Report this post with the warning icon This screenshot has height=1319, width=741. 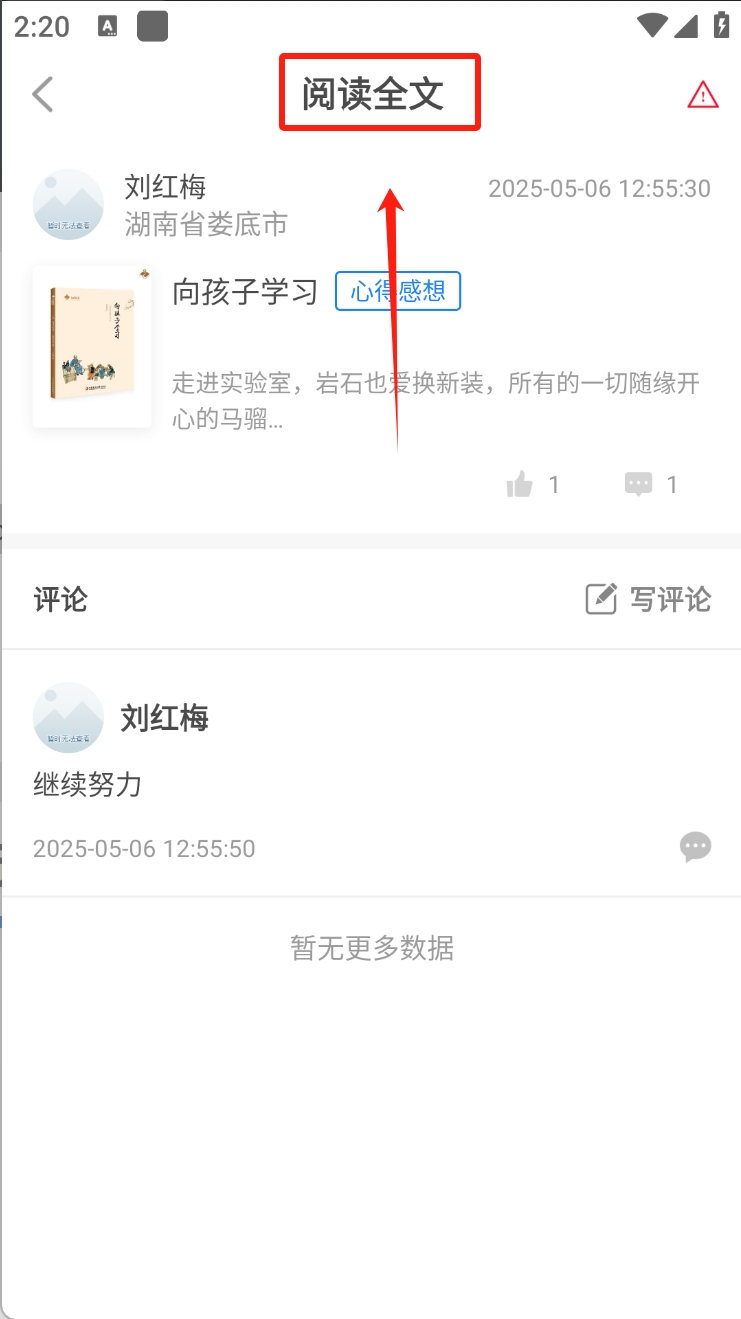pos(703,95)
